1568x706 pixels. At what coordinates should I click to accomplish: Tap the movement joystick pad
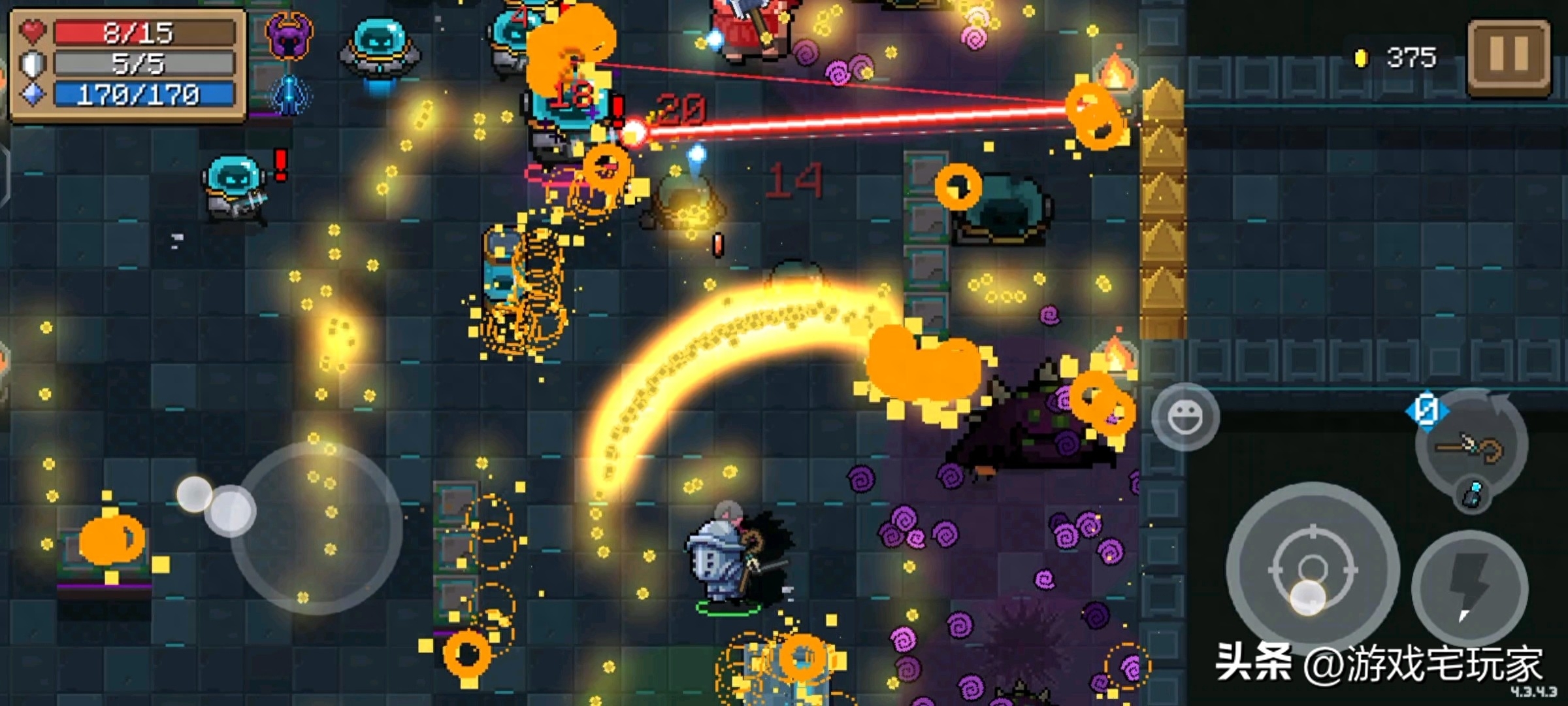[x=317, y=528]
